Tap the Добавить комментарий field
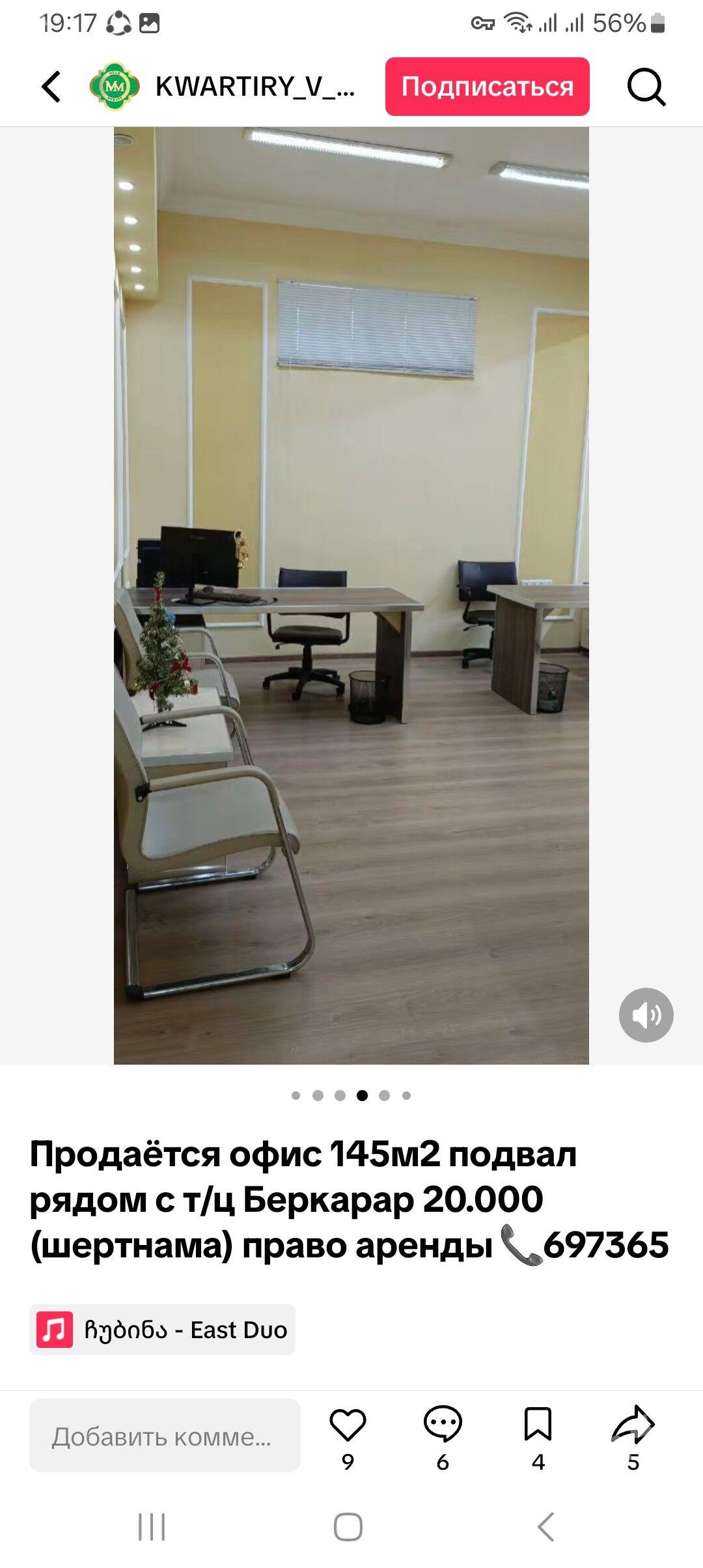The width and height of the screenshot is (703, 1568). [x=165, y=1435]
